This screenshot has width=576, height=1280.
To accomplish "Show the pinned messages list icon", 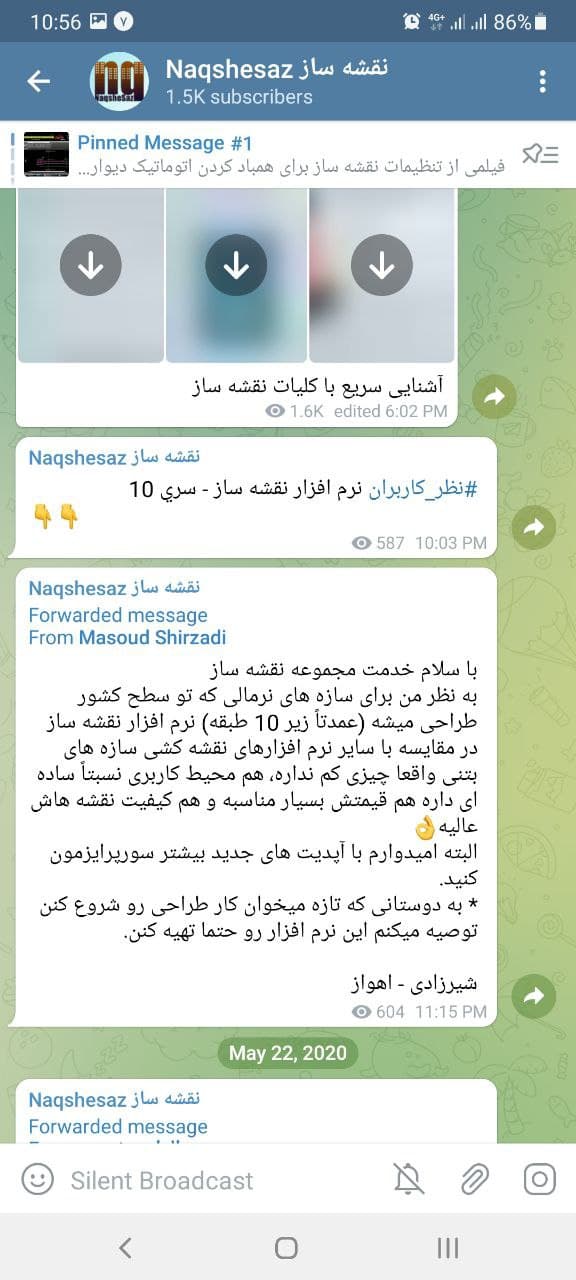I will [x=540, y=154].
